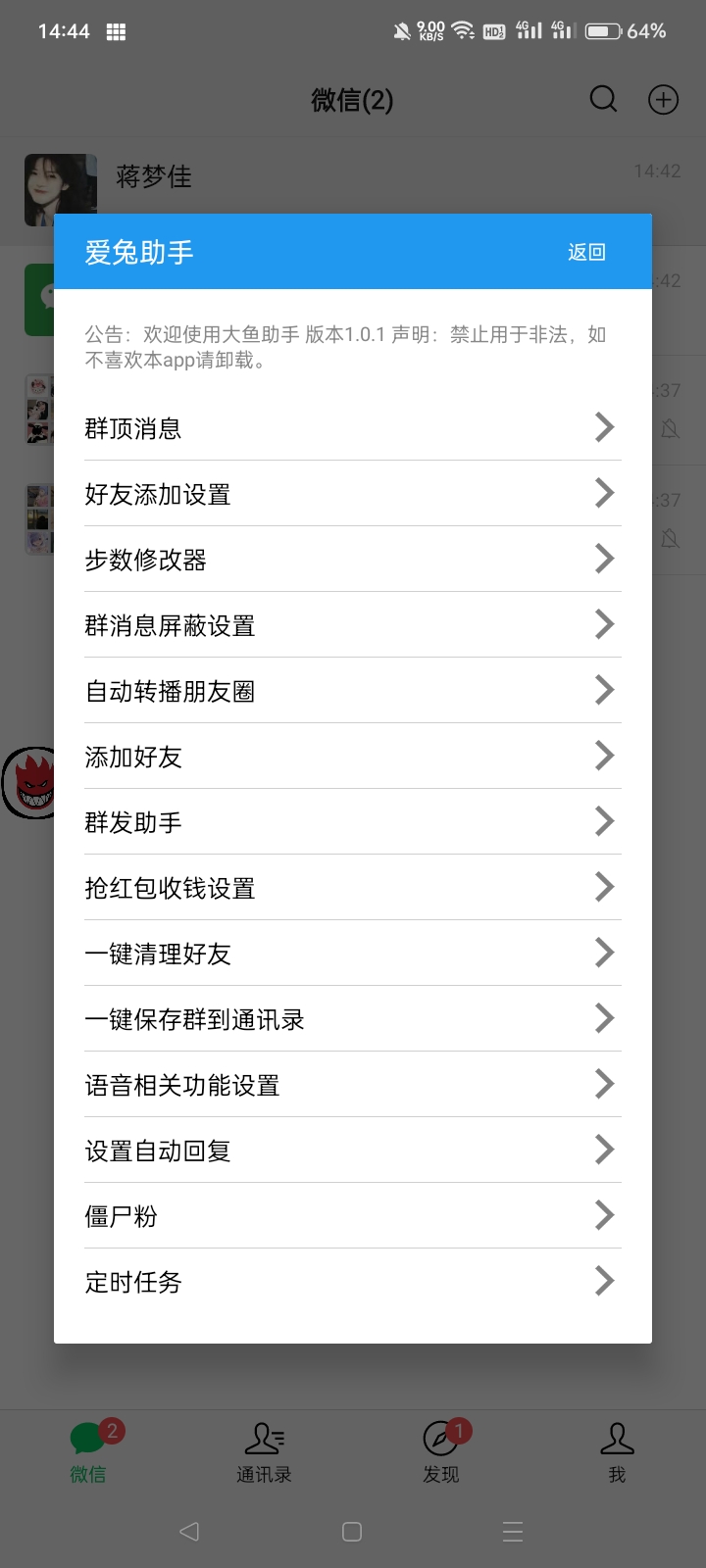Tap 返回 to close the 爱兔助手 dialog
The image size is (706, 1568).
586,252
